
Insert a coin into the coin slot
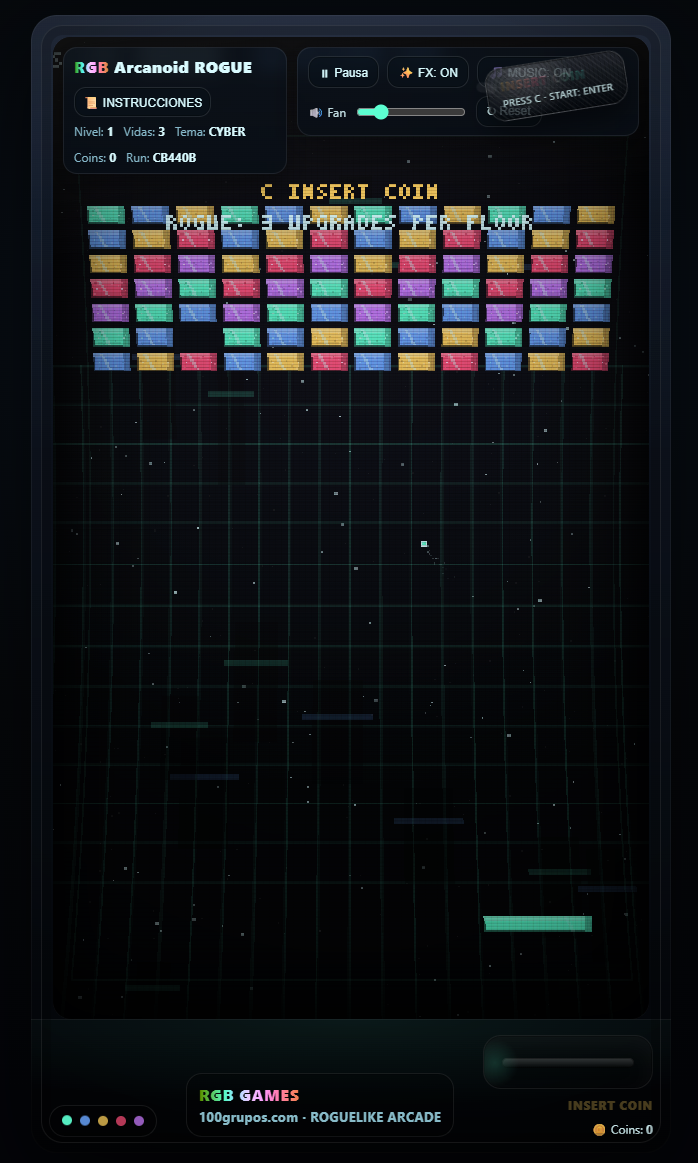(567, 1062)
